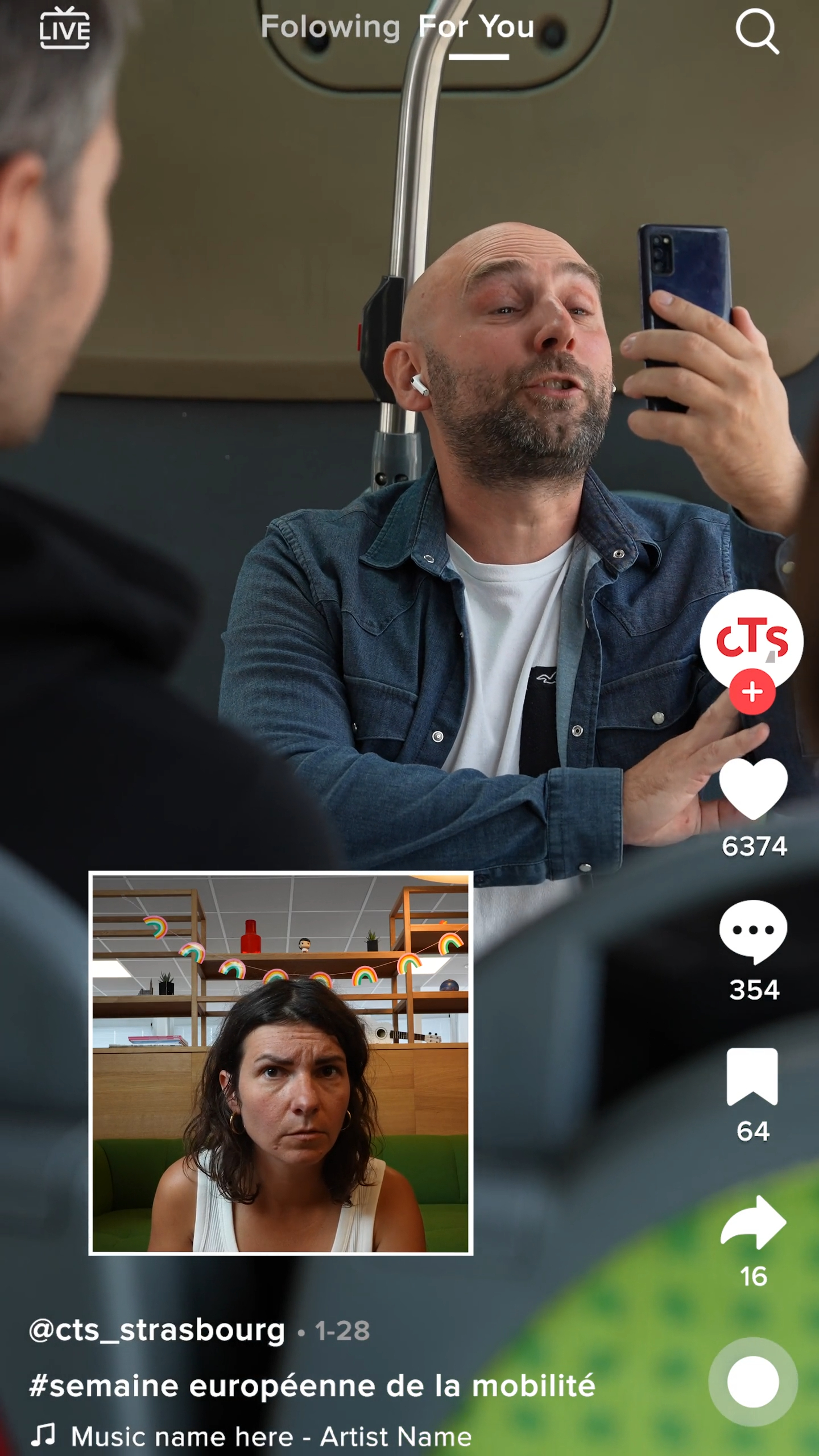Tap the music name and artist line
The height and width of the screenshot is (1456, 819).
pyautogui.click(x=251, y=1437)
